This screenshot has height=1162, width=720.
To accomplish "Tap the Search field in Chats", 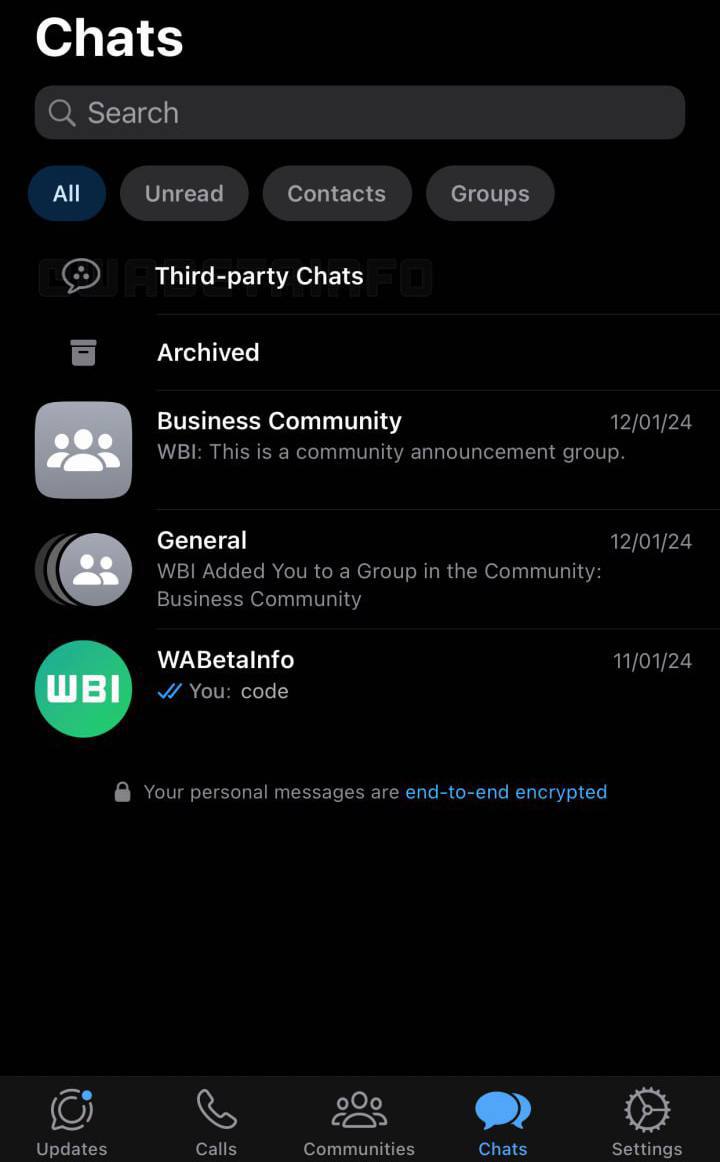I will coord(360,112).
